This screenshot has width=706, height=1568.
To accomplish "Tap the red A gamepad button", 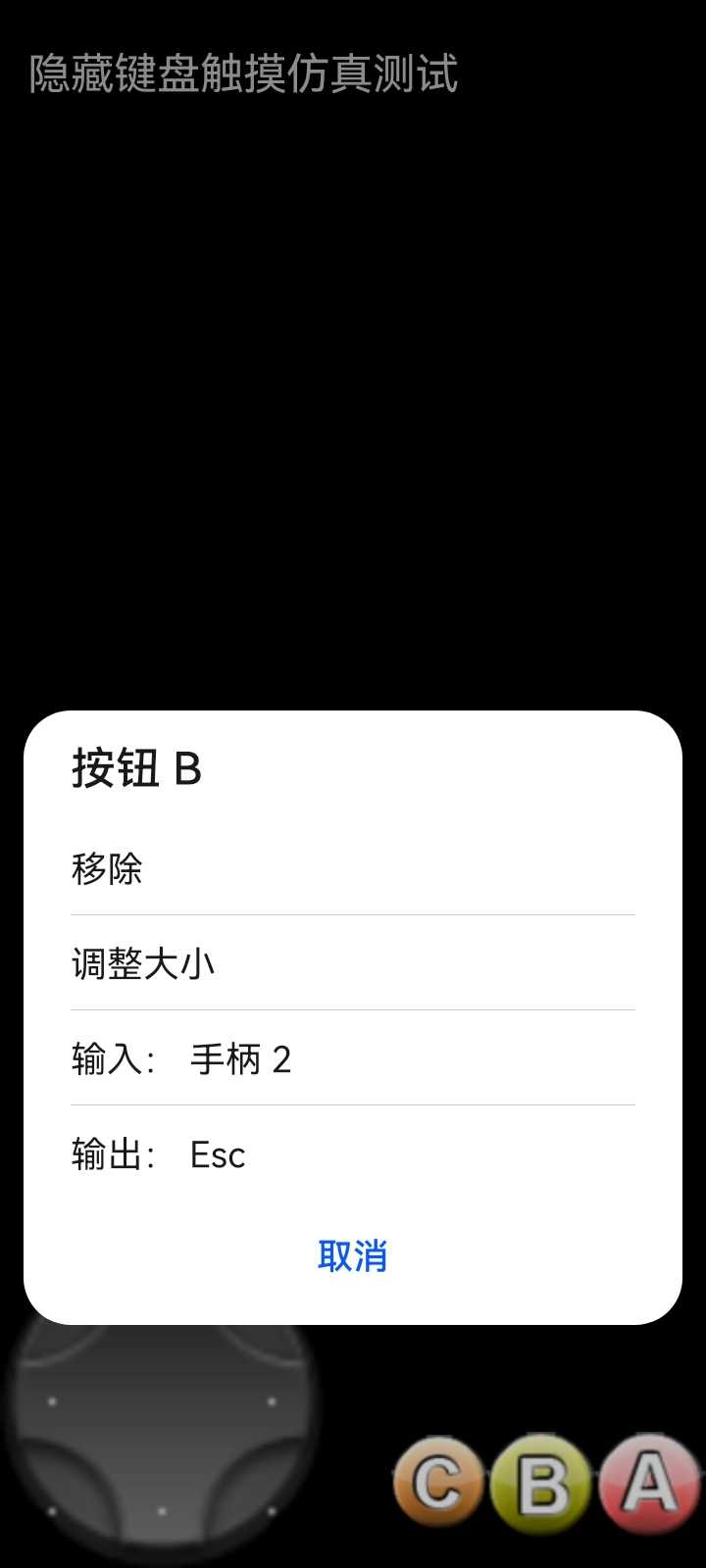I will click(x=649, y=1483).
